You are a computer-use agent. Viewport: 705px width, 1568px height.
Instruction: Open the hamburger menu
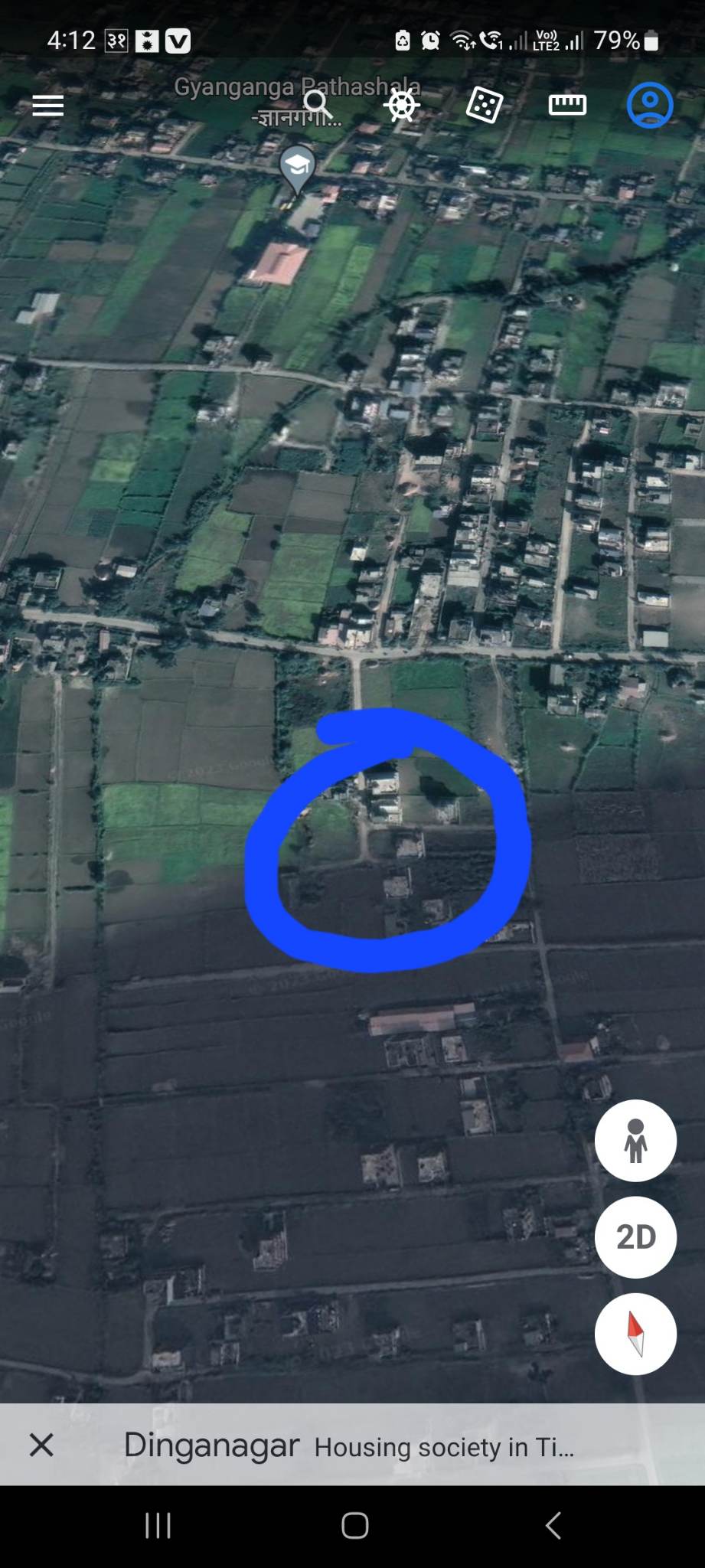pyautogui.click(x=47, y=106)
